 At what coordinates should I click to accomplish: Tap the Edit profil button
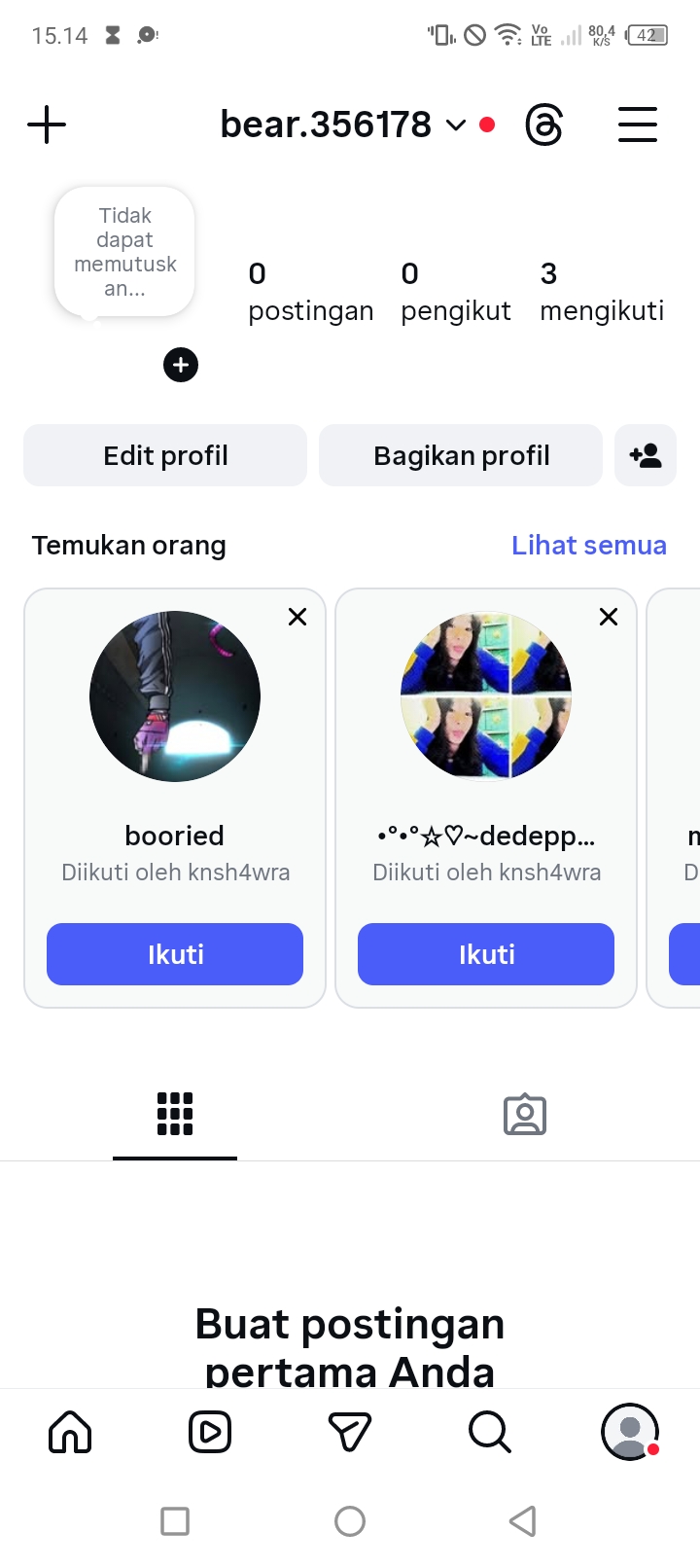165,455
